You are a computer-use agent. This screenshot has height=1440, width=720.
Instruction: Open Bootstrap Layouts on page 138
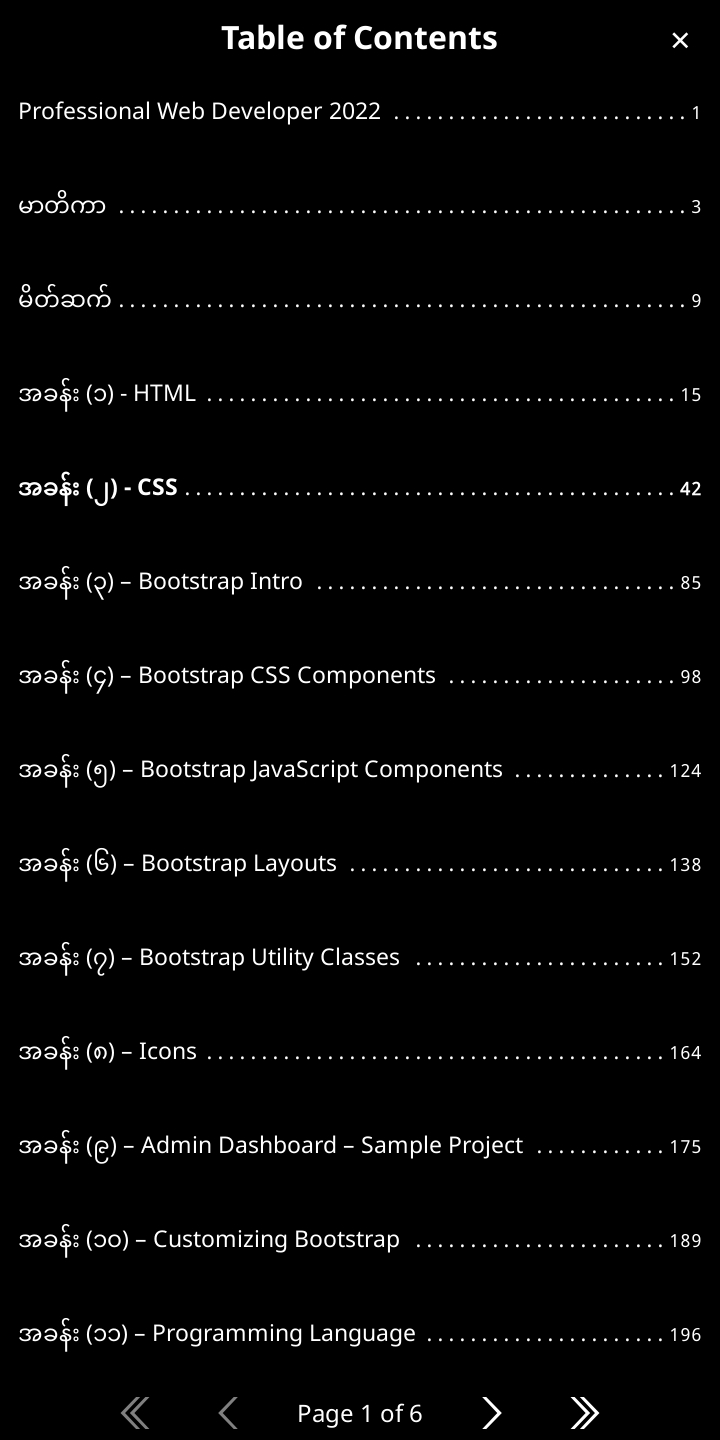coord(178,863)
